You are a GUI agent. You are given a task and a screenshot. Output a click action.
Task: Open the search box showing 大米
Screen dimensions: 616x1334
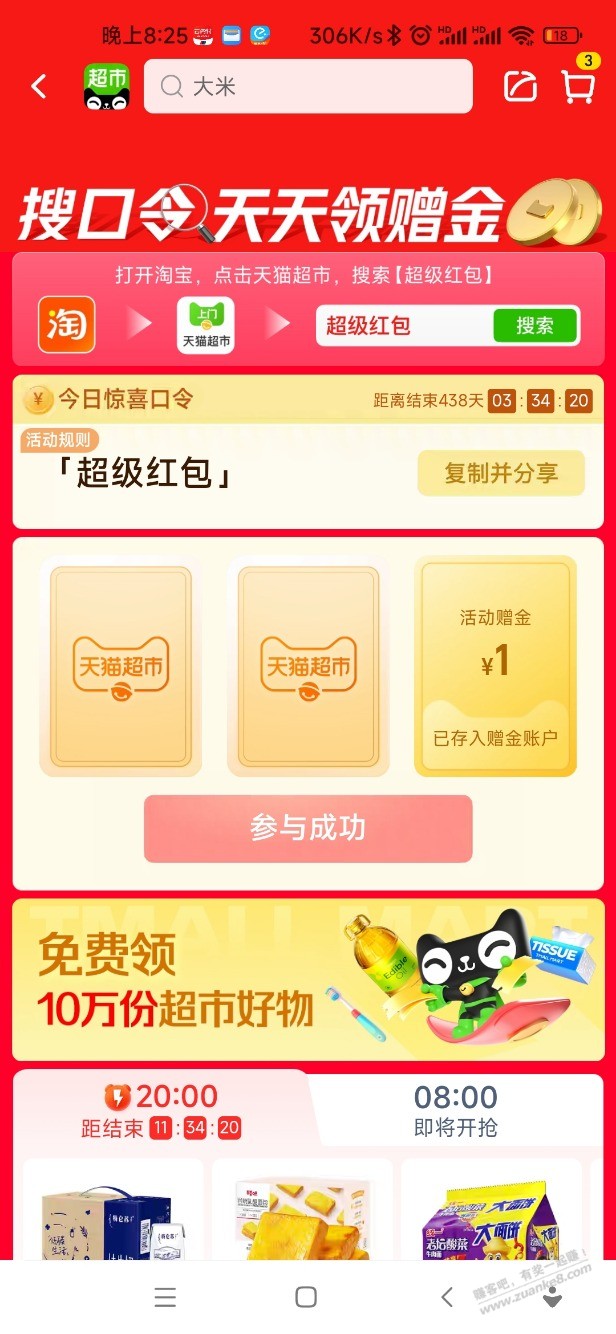pos(308,87)
